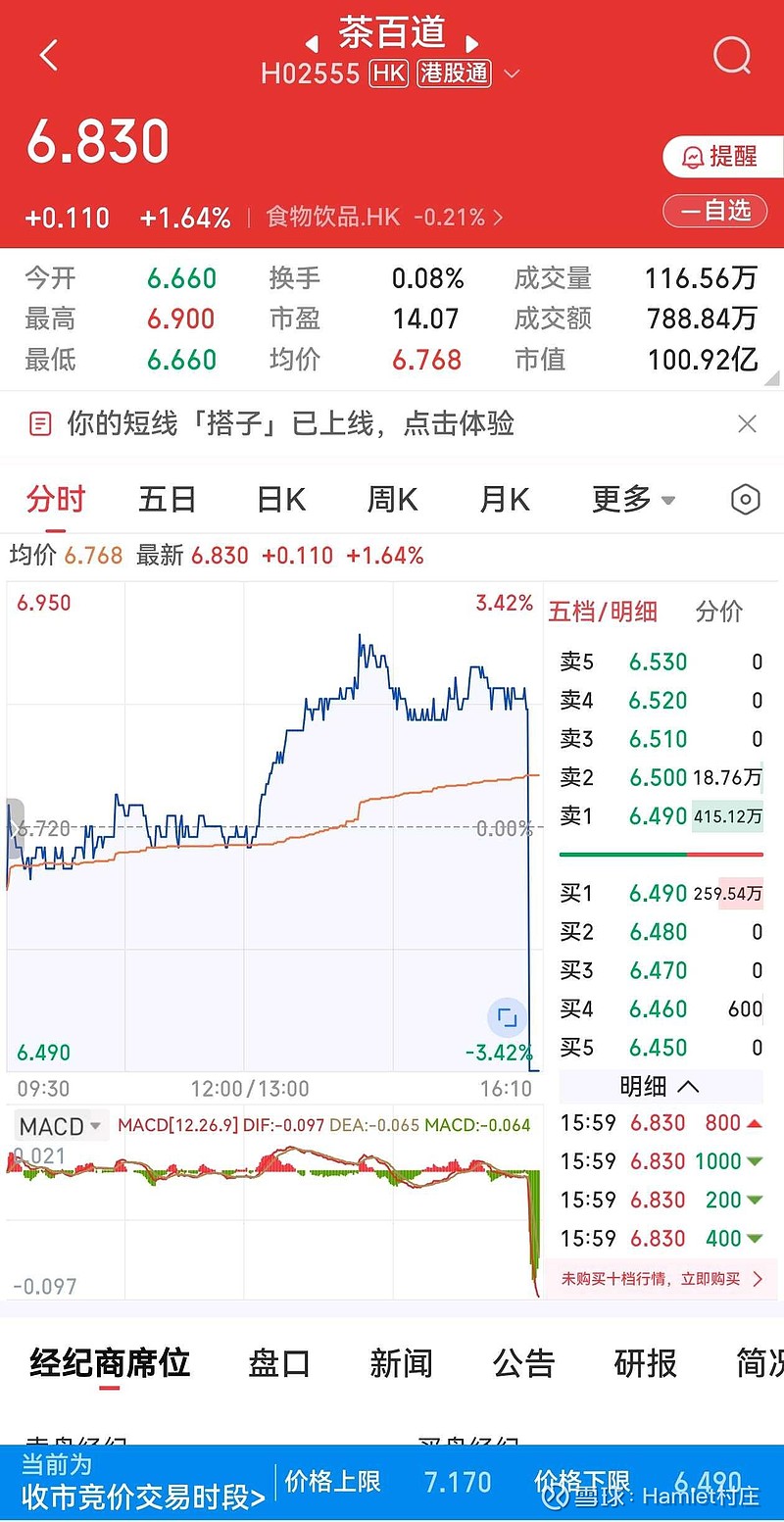Switch to the 日K chart tab
Image resolution: width=784 pixels, height=1522 pixels.
[x=280, y=500]
